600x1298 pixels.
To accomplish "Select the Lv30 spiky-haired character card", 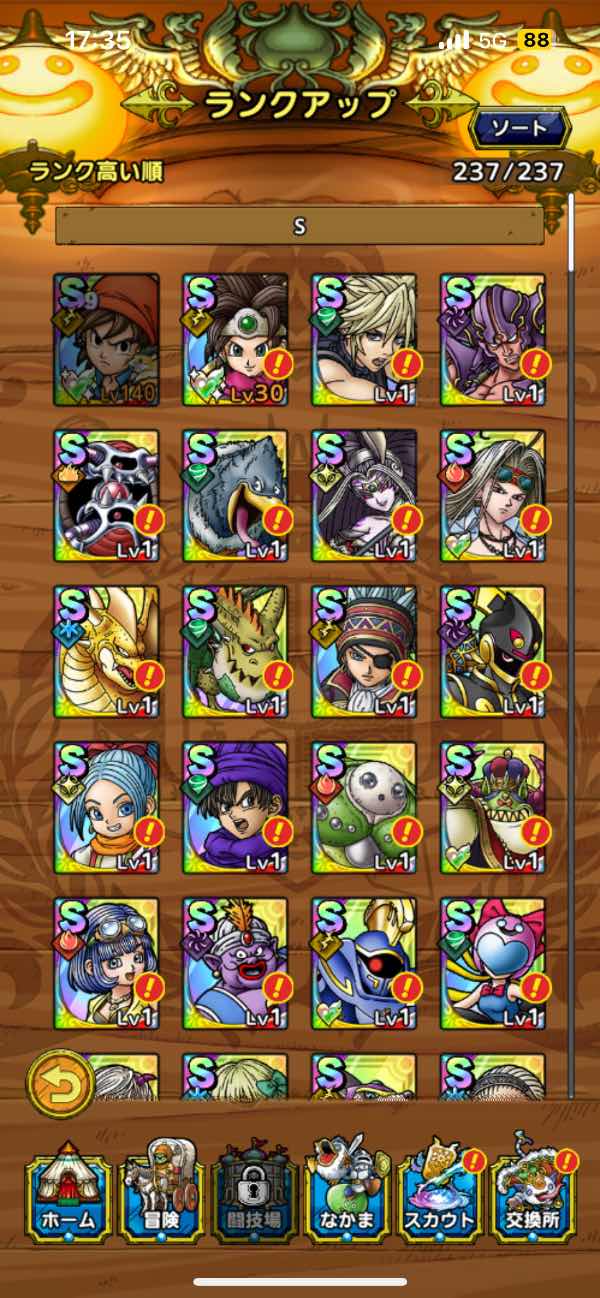I will (x=236, y=340).
